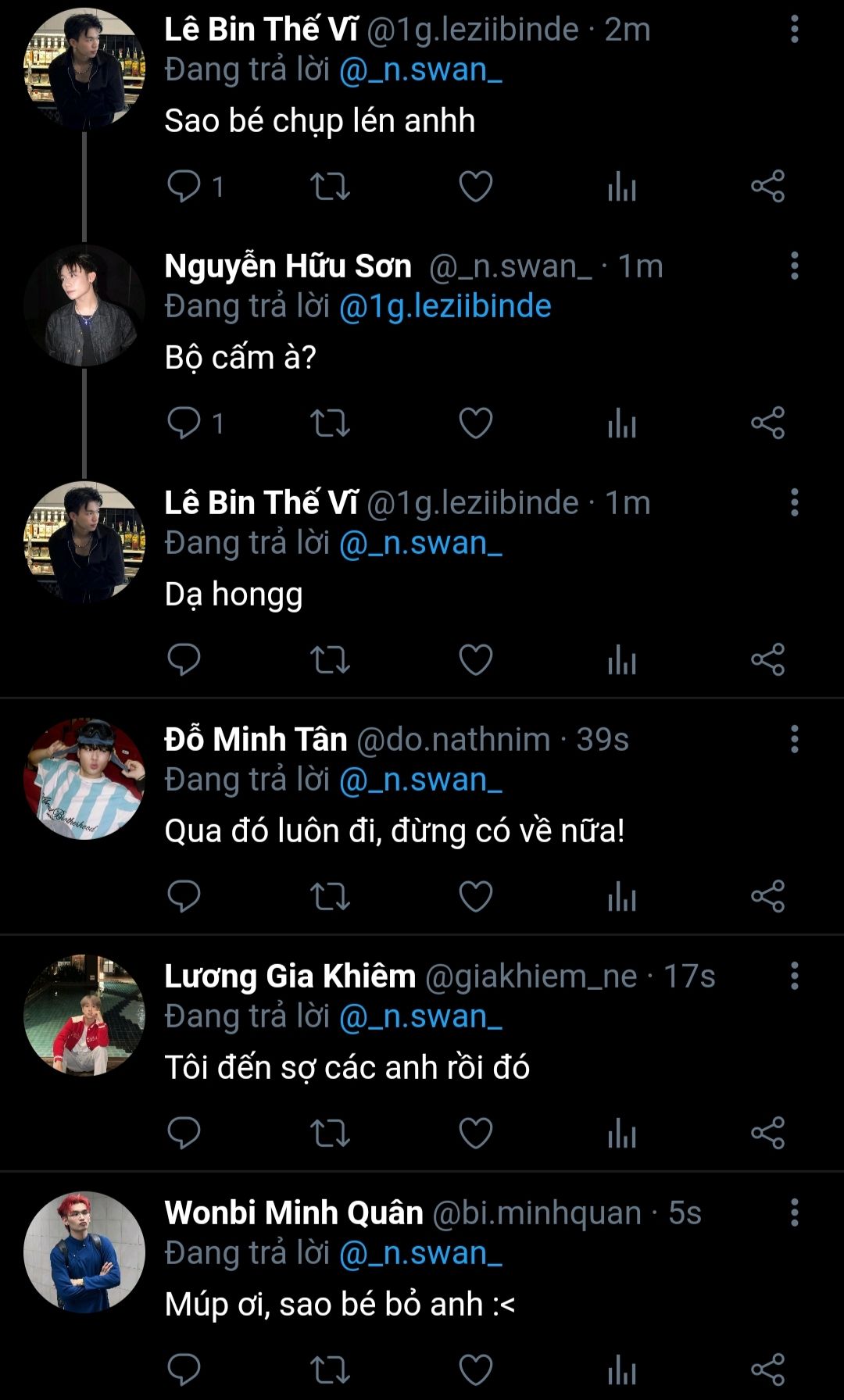Open @_n.swan_ link in Đỗ Minh Tân's reply
Screen dimensions: 844x1400
point(420,780)
